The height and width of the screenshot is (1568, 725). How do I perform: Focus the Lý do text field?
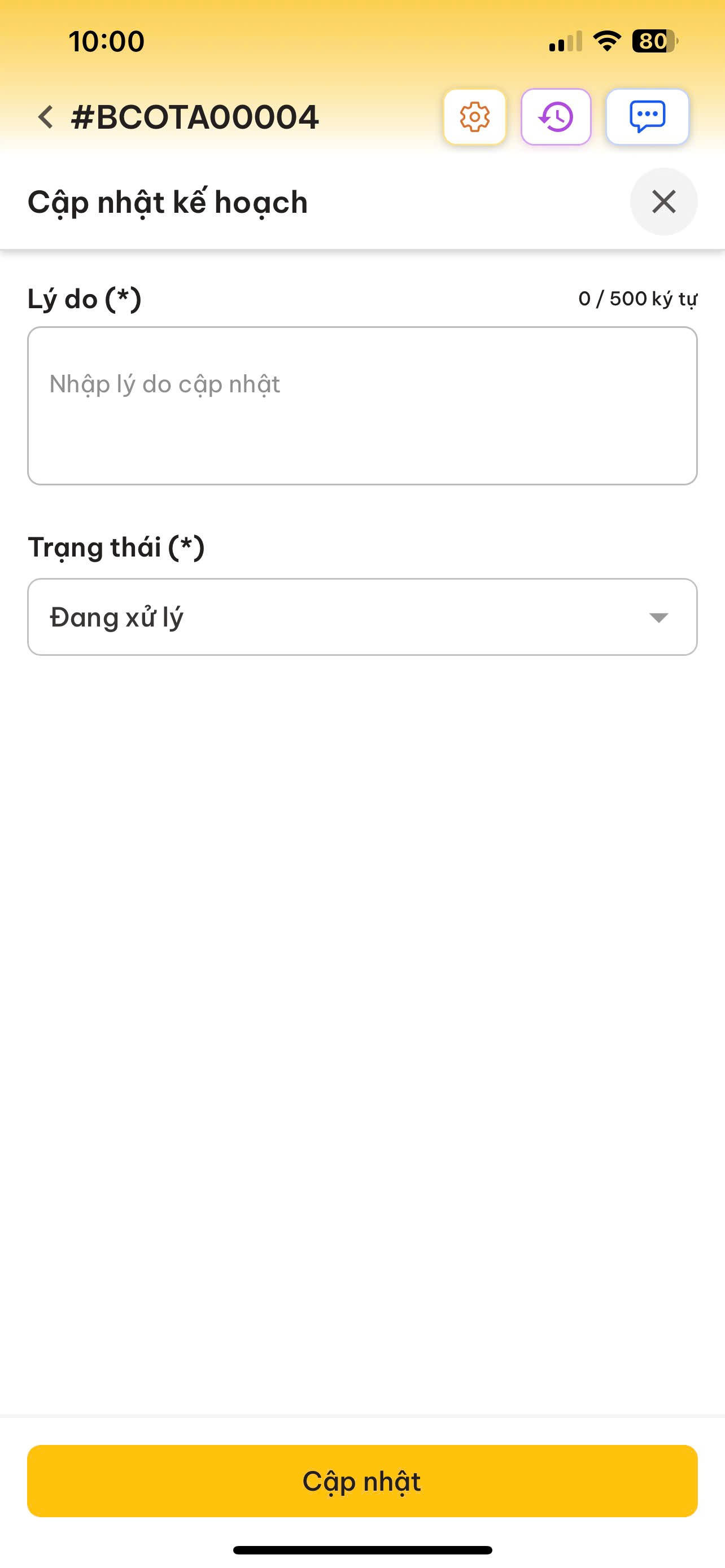[362, 405]
